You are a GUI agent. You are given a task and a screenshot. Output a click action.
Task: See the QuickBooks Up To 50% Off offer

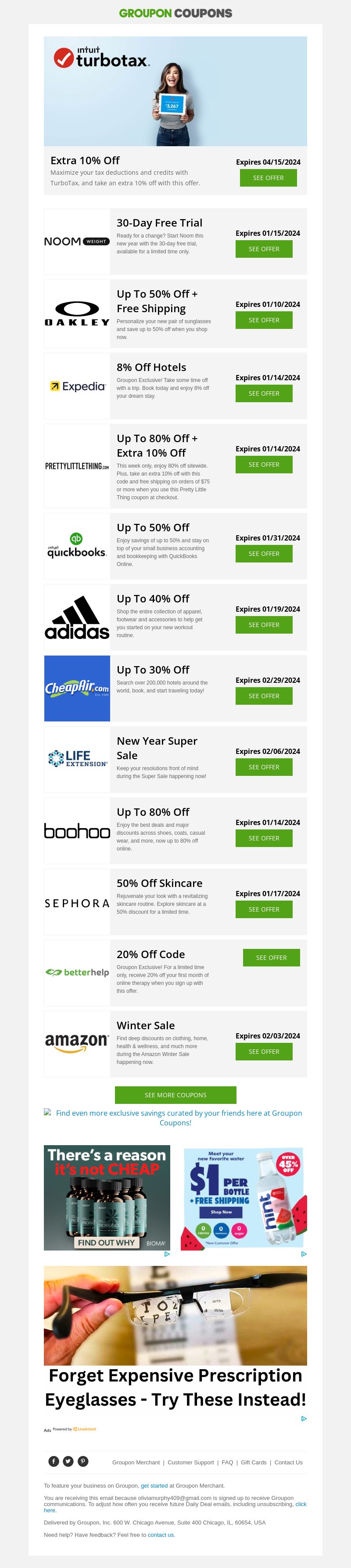tap(263, 554)
